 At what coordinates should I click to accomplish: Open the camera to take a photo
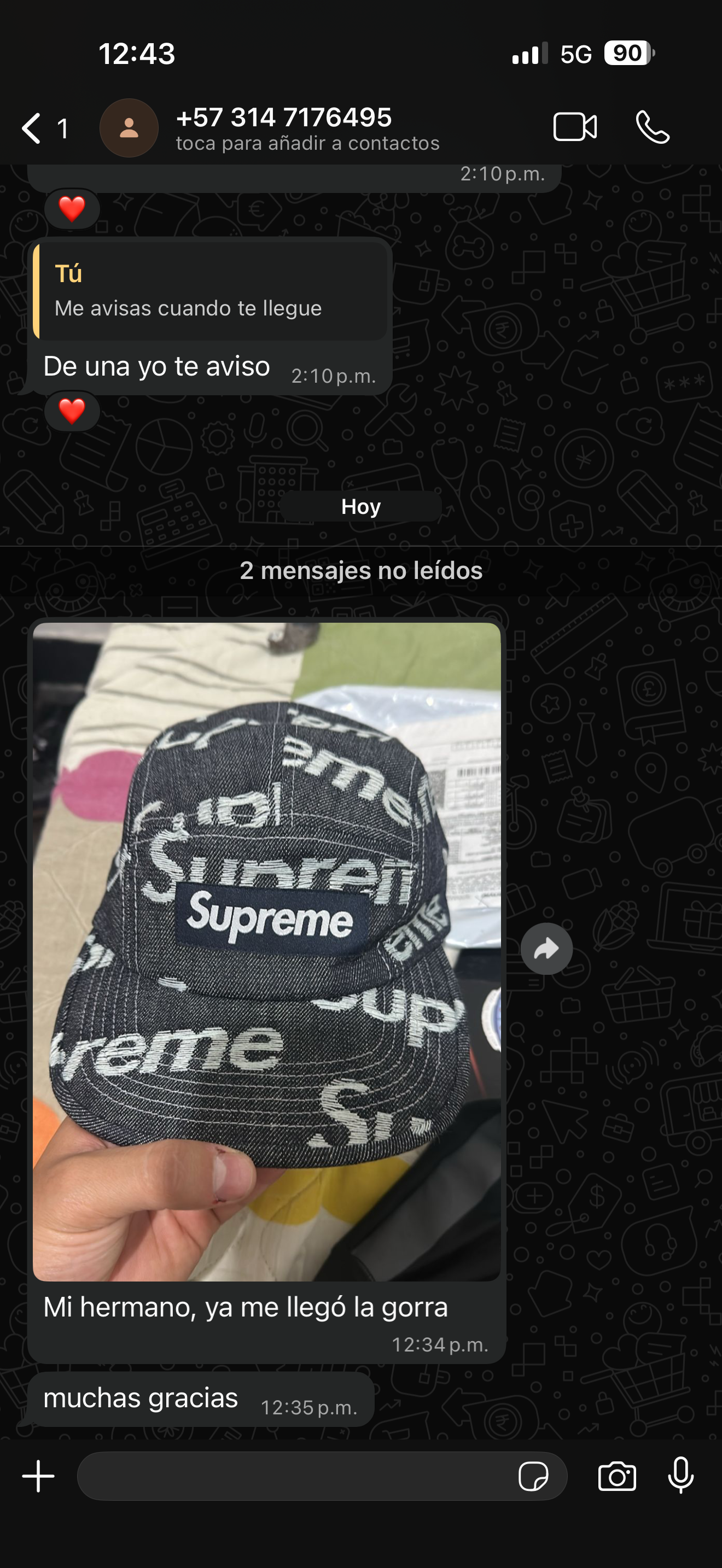(616, 1476)
